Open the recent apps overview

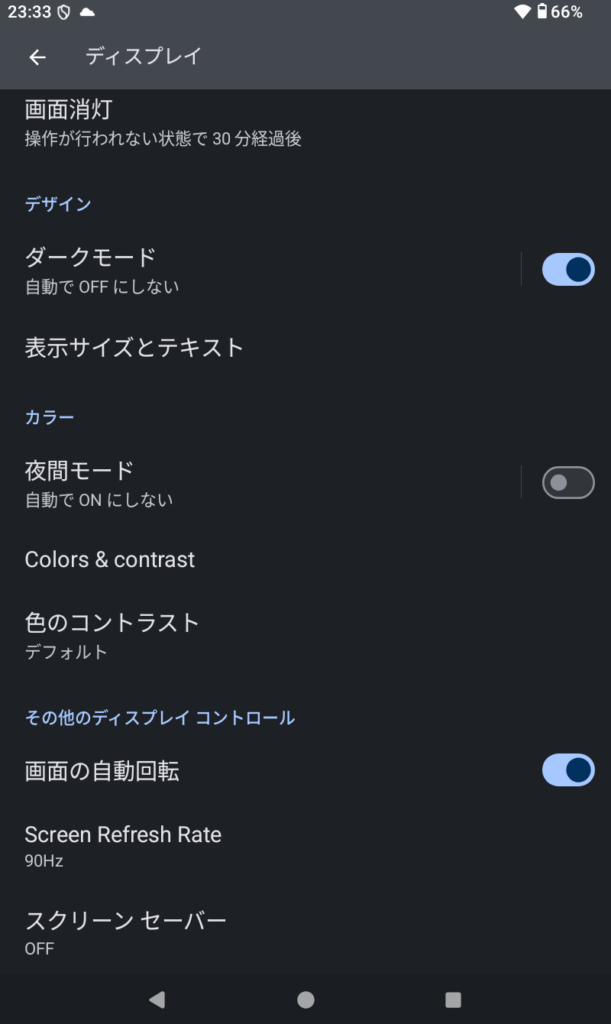point(453,999)
